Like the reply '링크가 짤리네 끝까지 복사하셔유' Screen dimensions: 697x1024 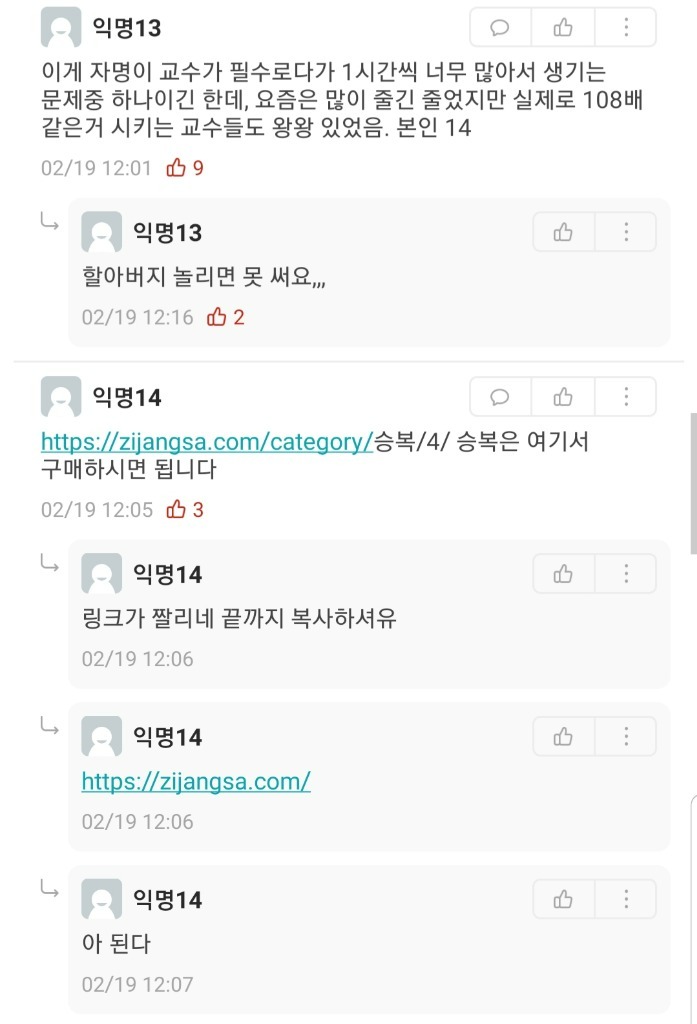pos(563,574)
